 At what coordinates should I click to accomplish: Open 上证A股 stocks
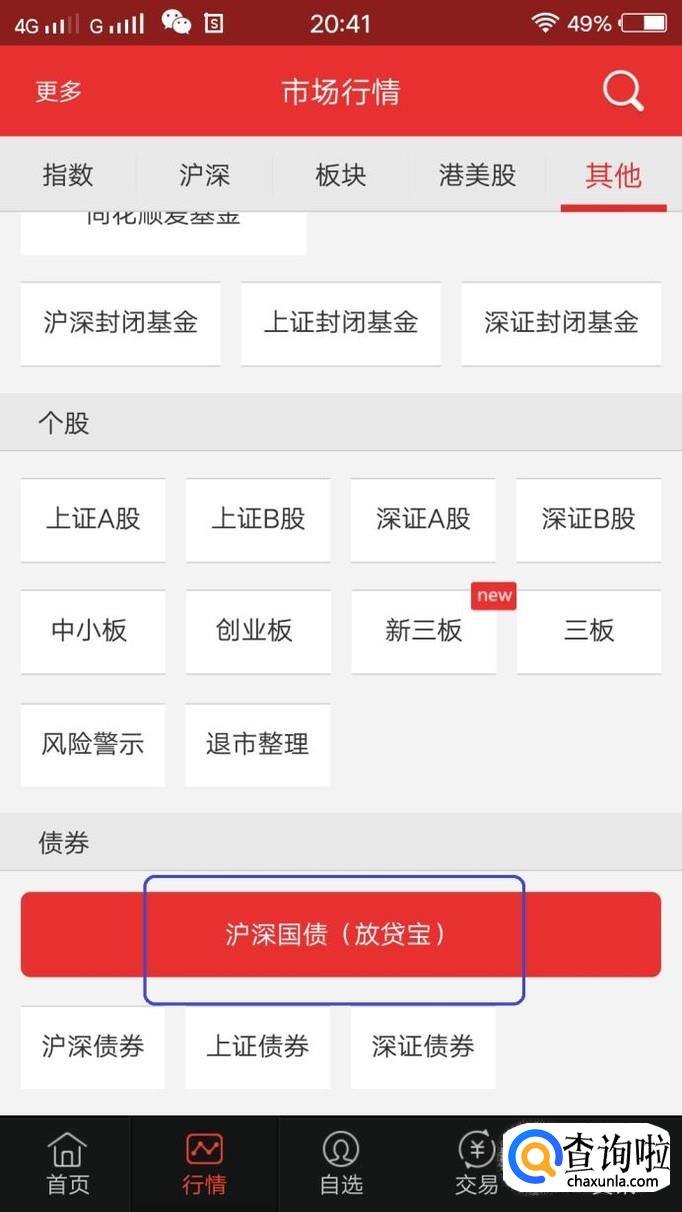coord(93,519)
